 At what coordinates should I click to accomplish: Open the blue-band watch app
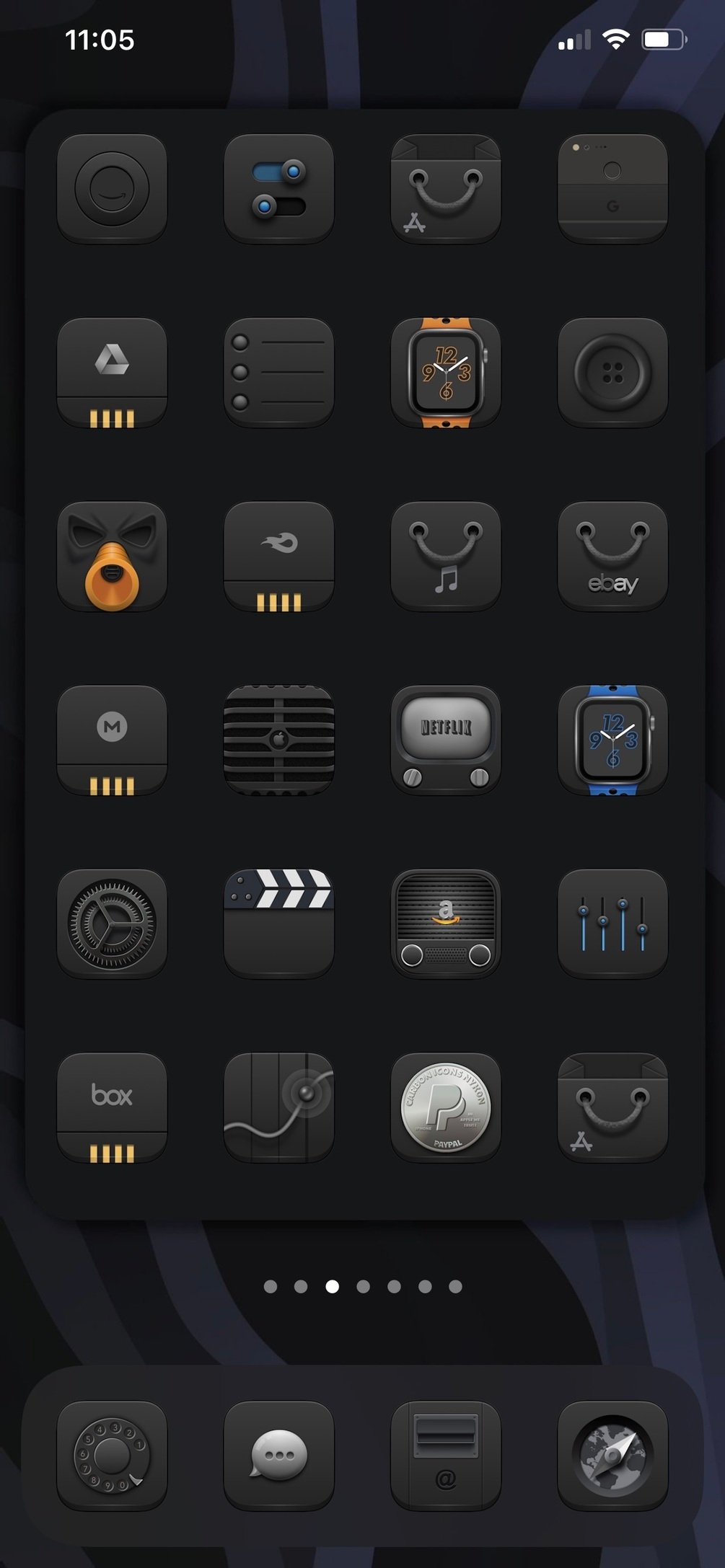(612, 740)
